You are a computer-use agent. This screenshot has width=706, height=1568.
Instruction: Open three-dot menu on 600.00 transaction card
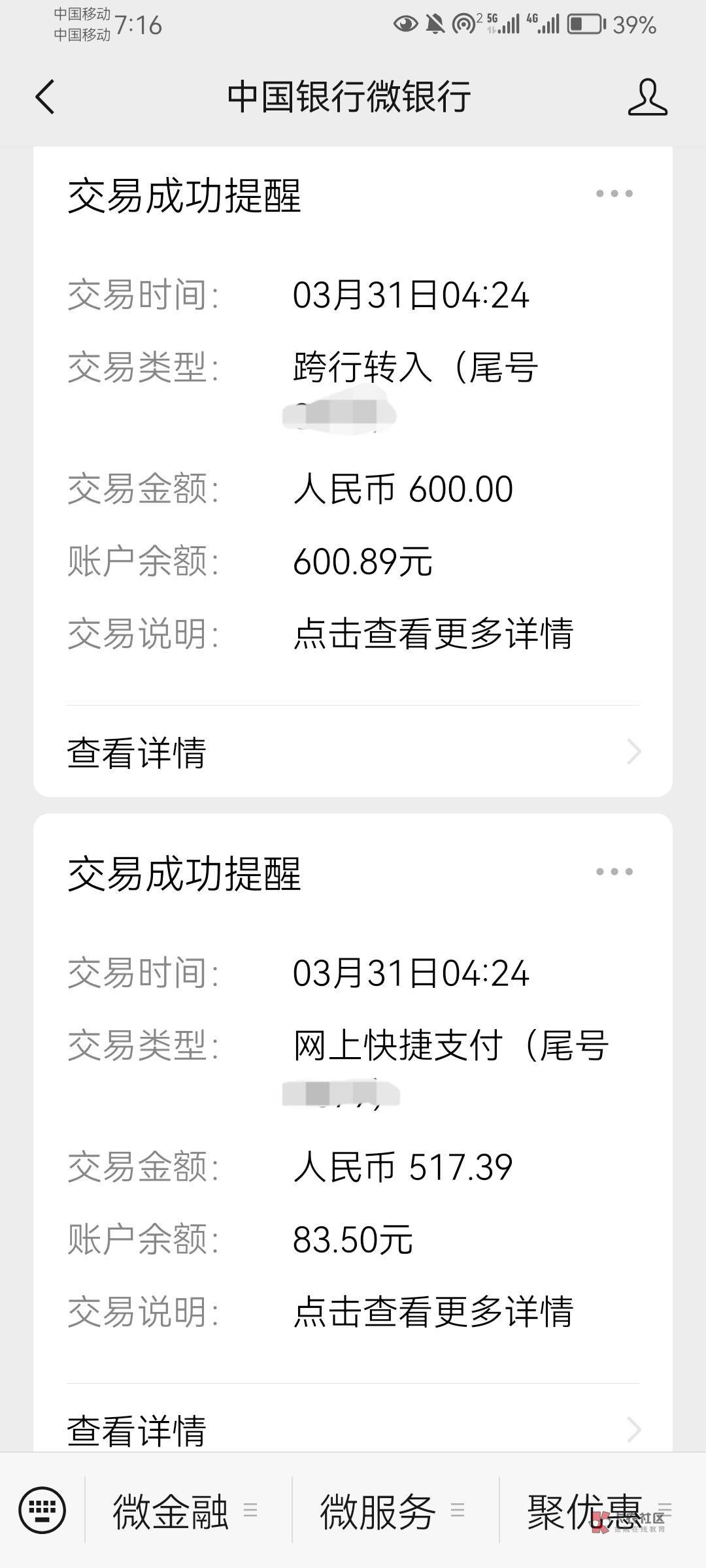pos(614,193)
